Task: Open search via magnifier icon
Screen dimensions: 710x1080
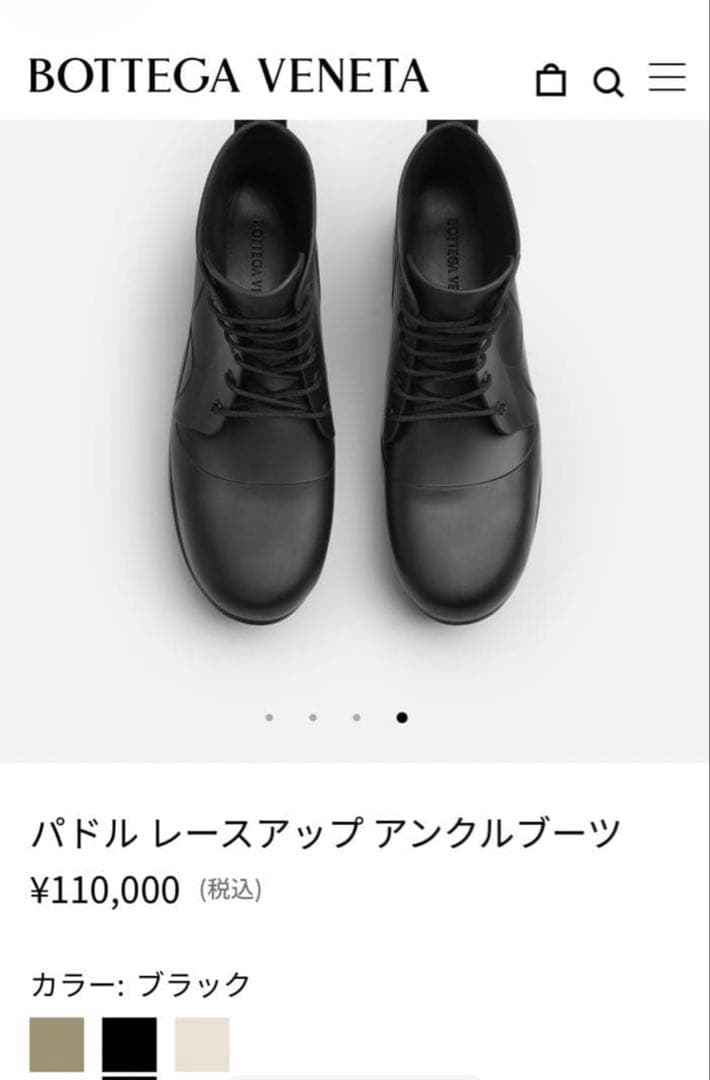Action: tap(609, 83)
